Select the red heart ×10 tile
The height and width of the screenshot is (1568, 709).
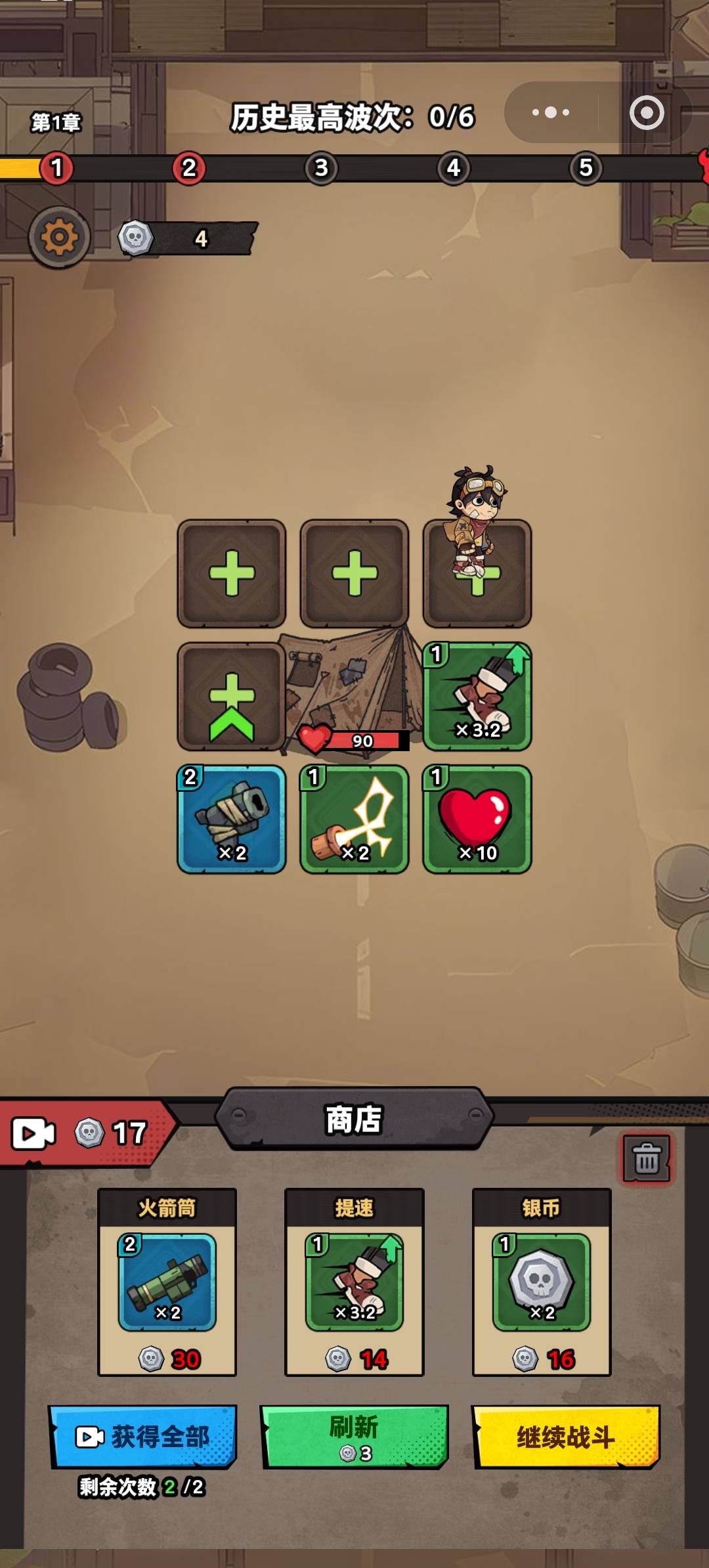(477, 819)
